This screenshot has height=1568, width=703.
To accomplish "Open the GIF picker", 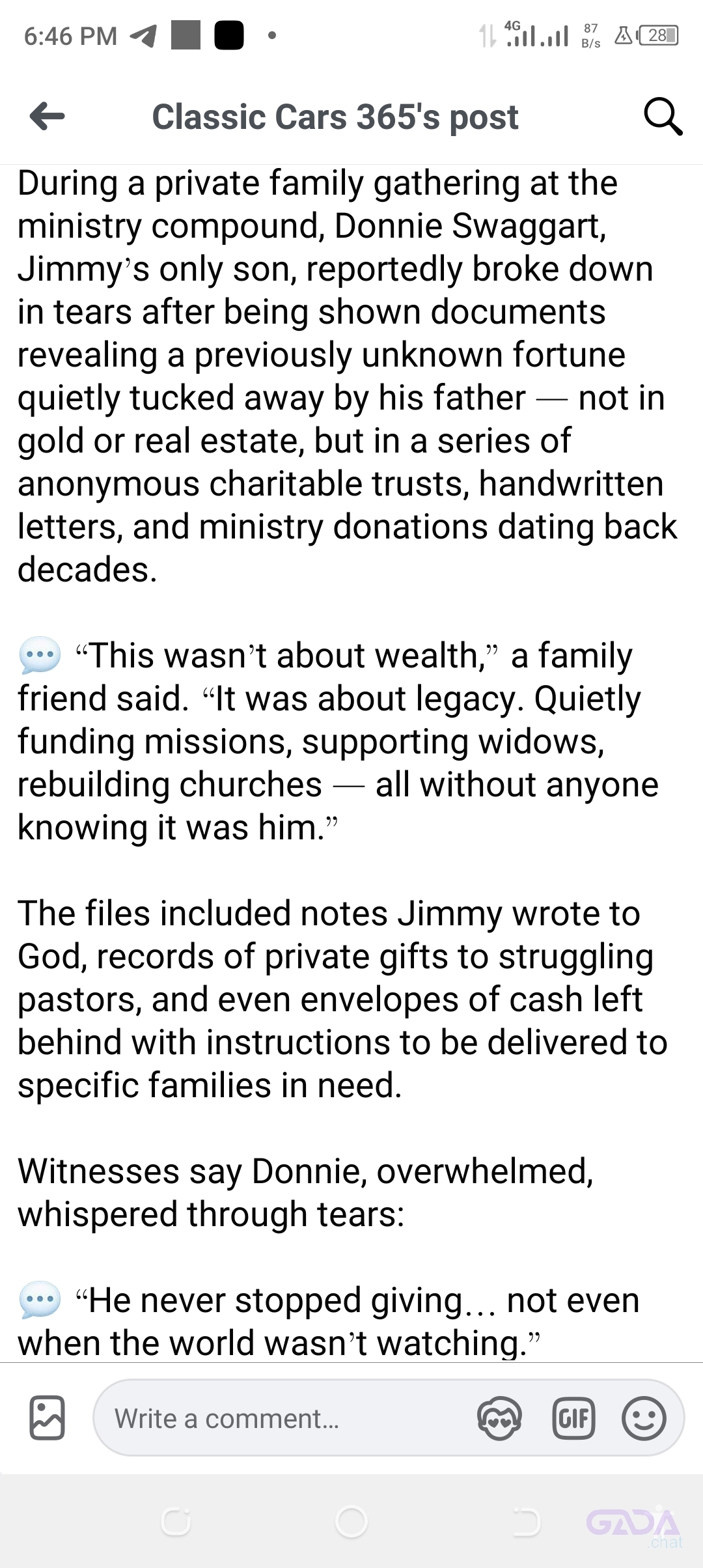I will 573,1418.
